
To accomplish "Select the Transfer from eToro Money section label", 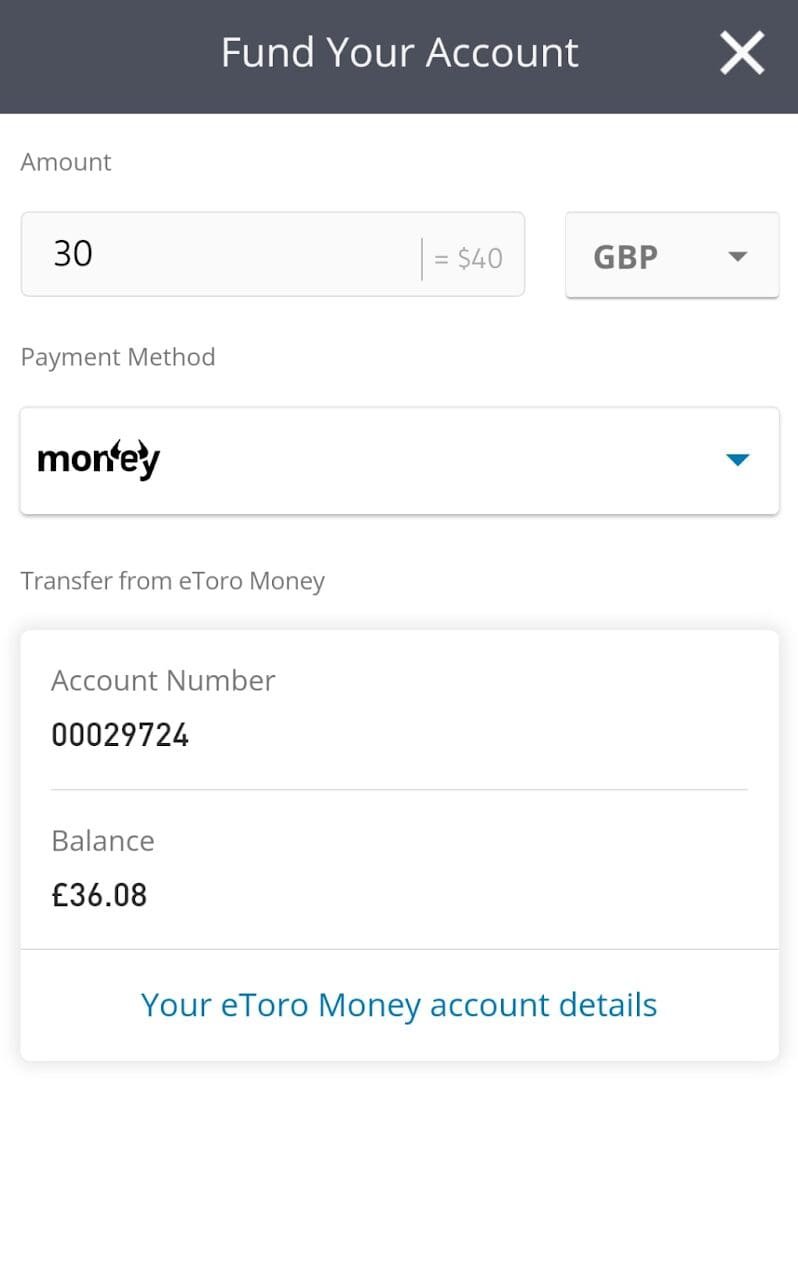I will click(172, 580).
